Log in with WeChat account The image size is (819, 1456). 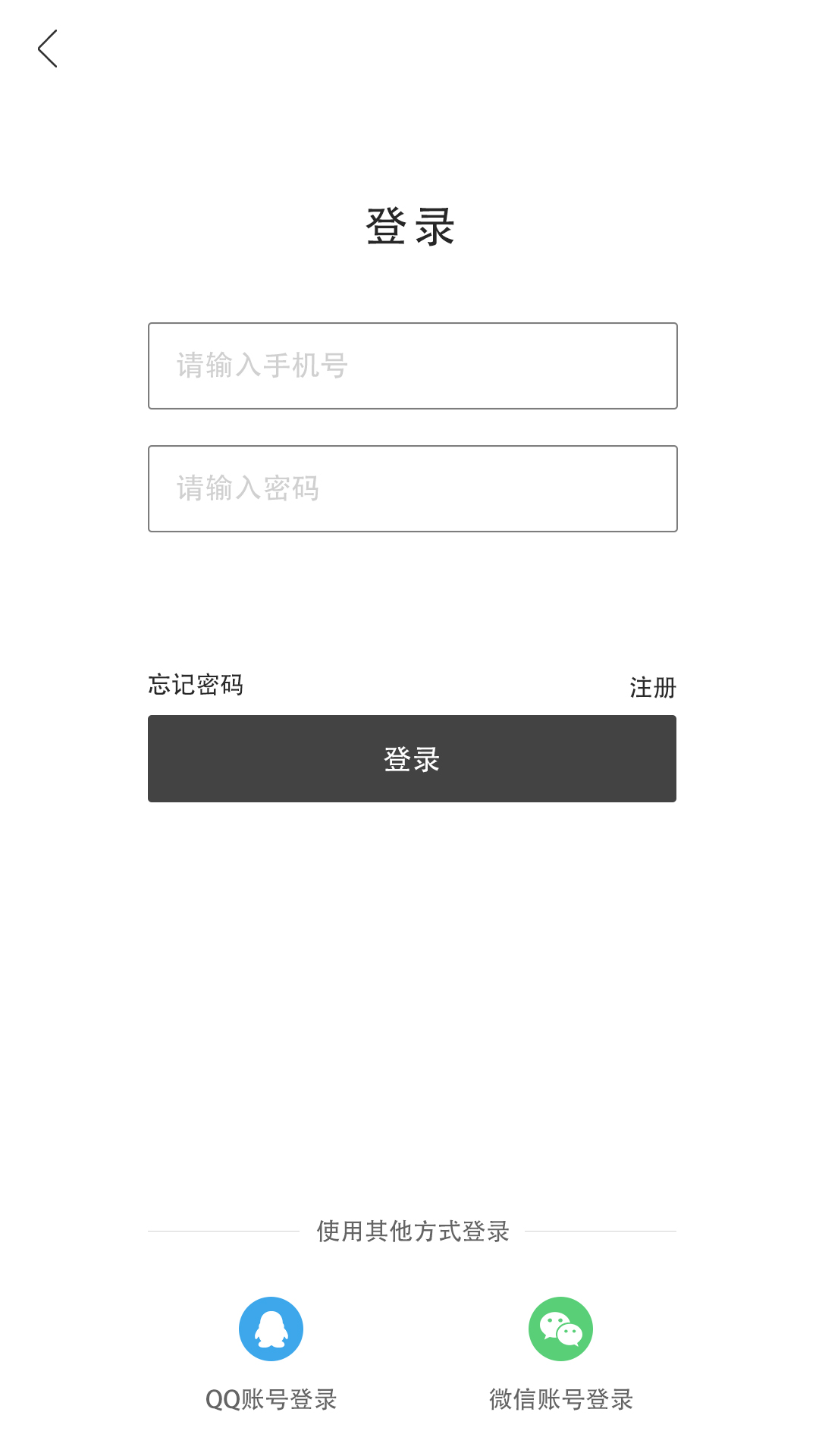pos(560,1329)
